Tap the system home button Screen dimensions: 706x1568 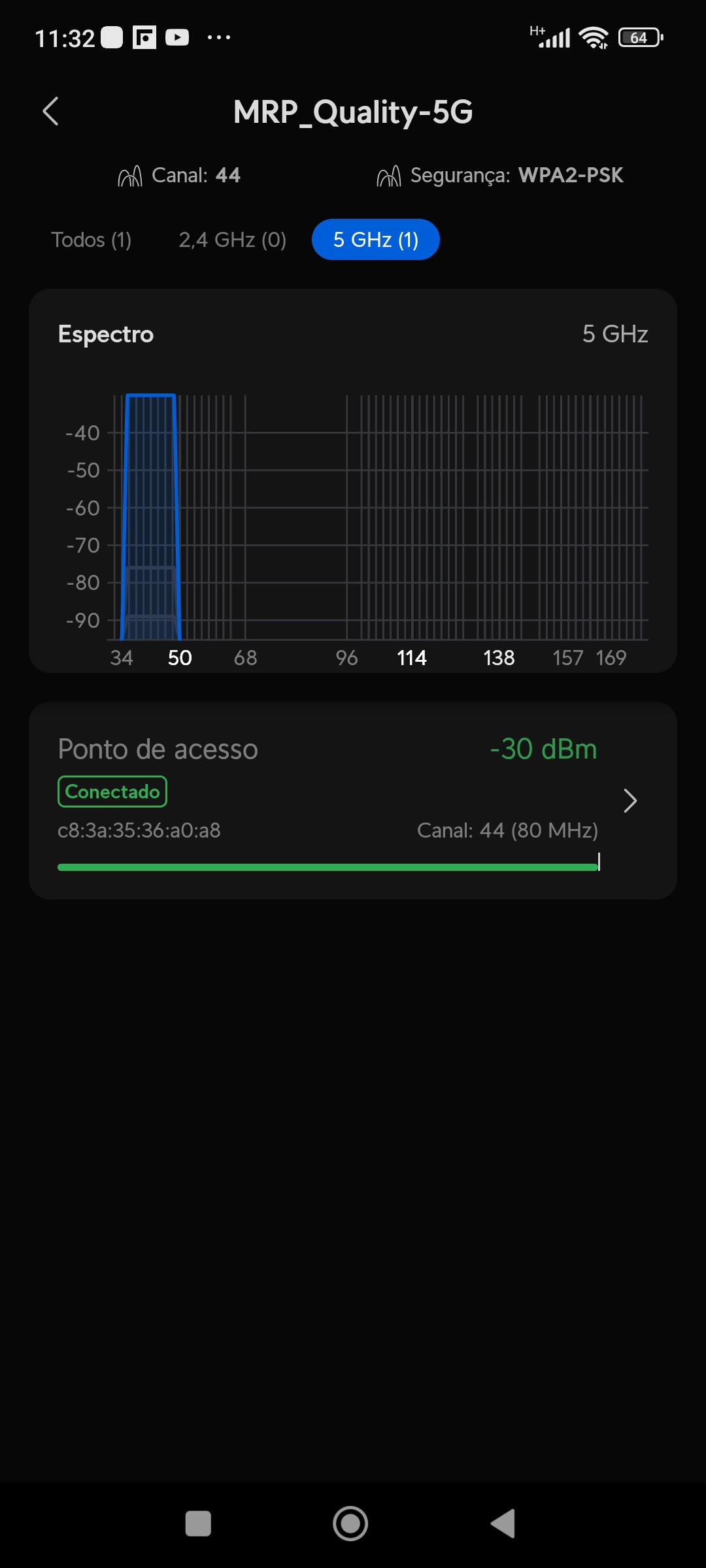coord(350,1524)
